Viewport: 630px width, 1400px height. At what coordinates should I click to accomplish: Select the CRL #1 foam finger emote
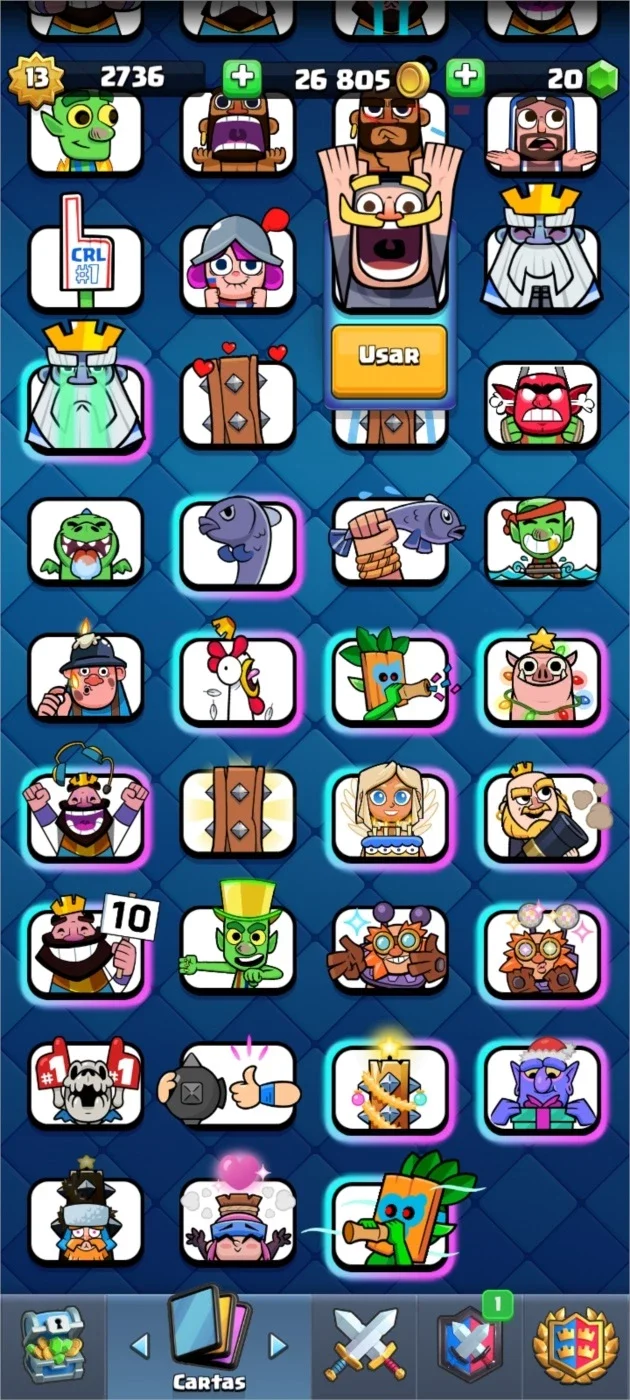(86, 257)
